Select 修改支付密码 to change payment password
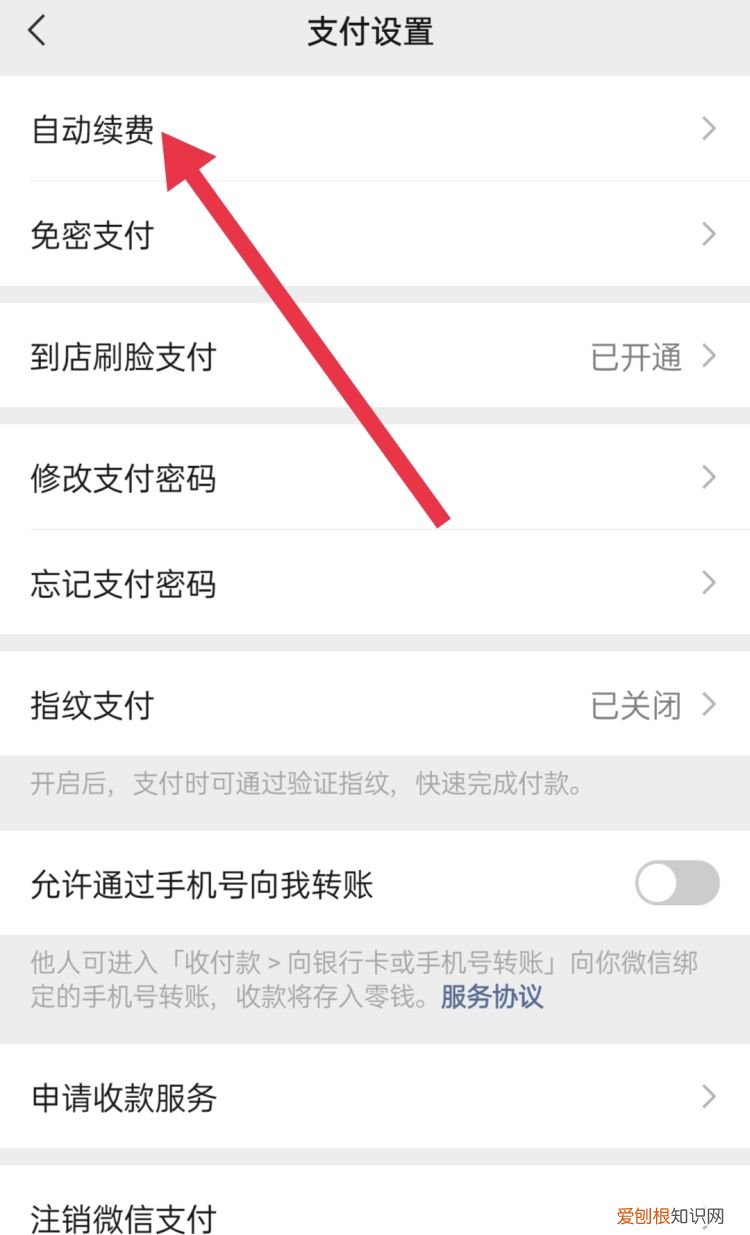 (x=124, y=480)
